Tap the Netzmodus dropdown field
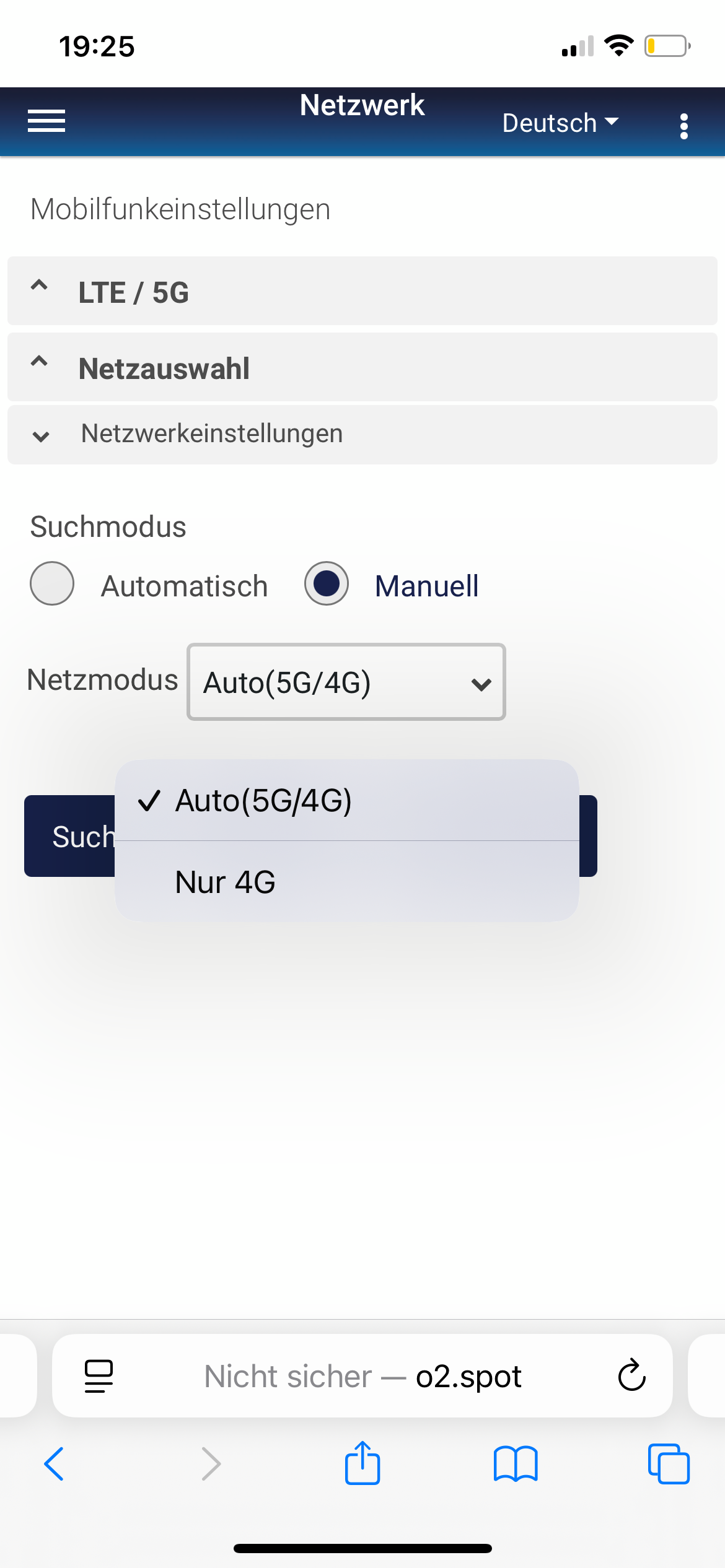 coord(346,682)
